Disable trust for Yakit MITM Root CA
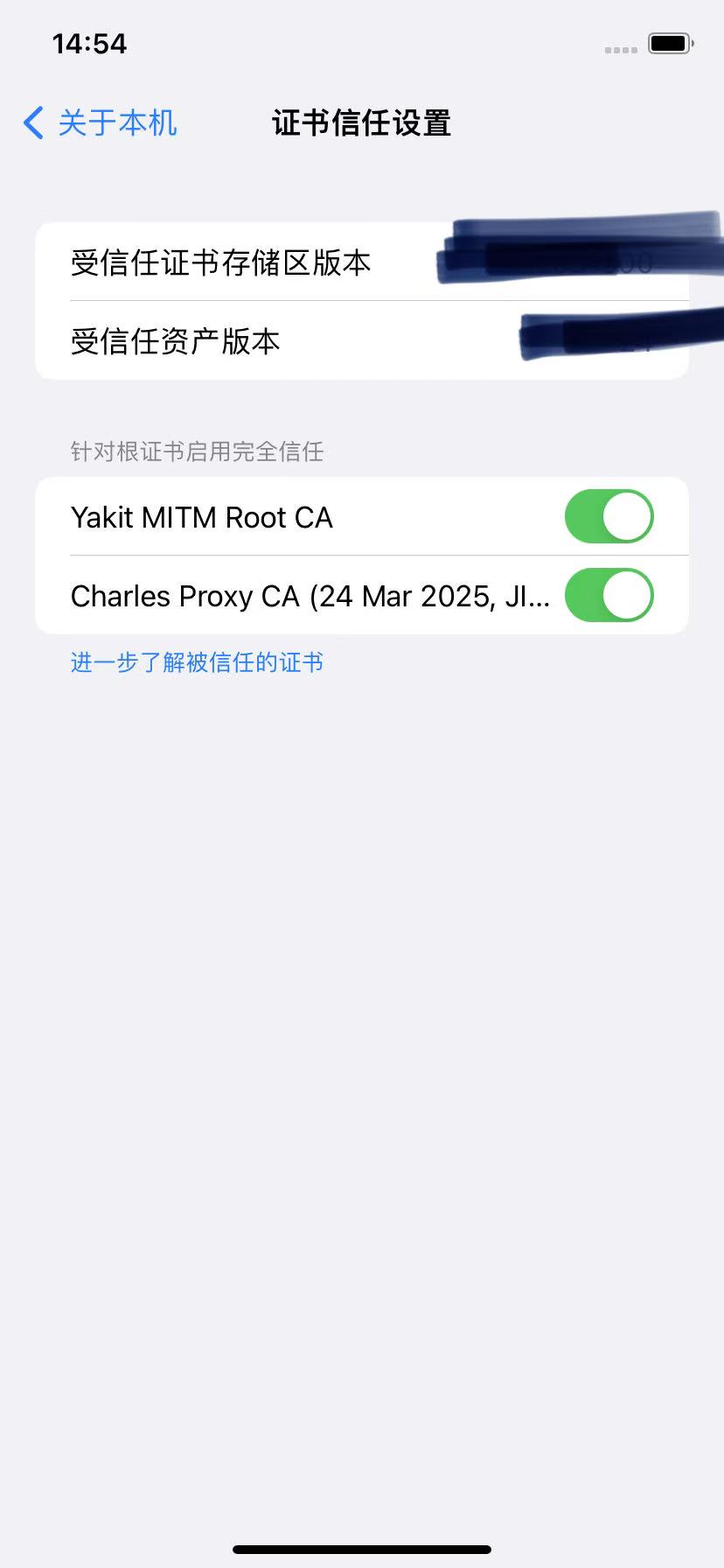Viewport: 724px width, 1568px height. 609,516
